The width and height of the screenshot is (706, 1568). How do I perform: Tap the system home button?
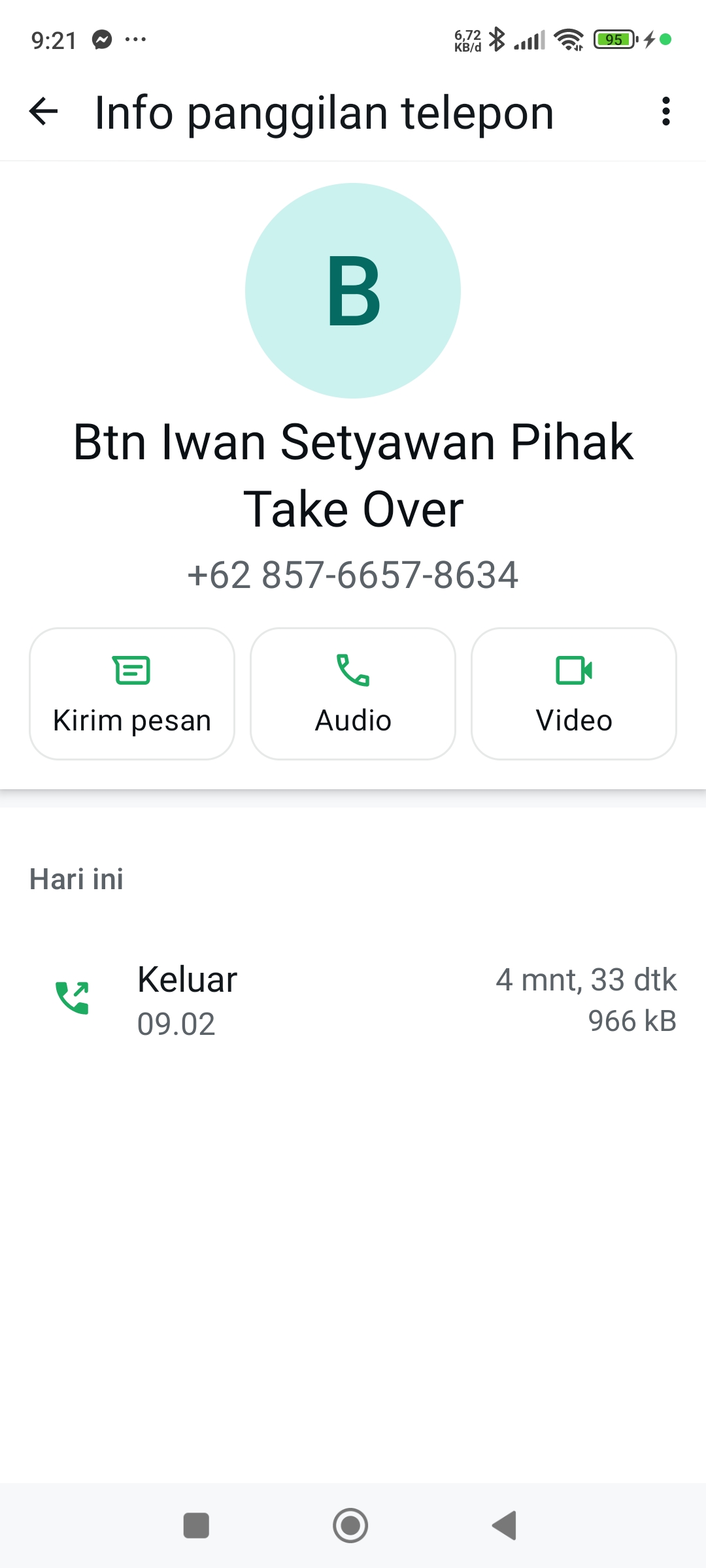coord(350,1526)
